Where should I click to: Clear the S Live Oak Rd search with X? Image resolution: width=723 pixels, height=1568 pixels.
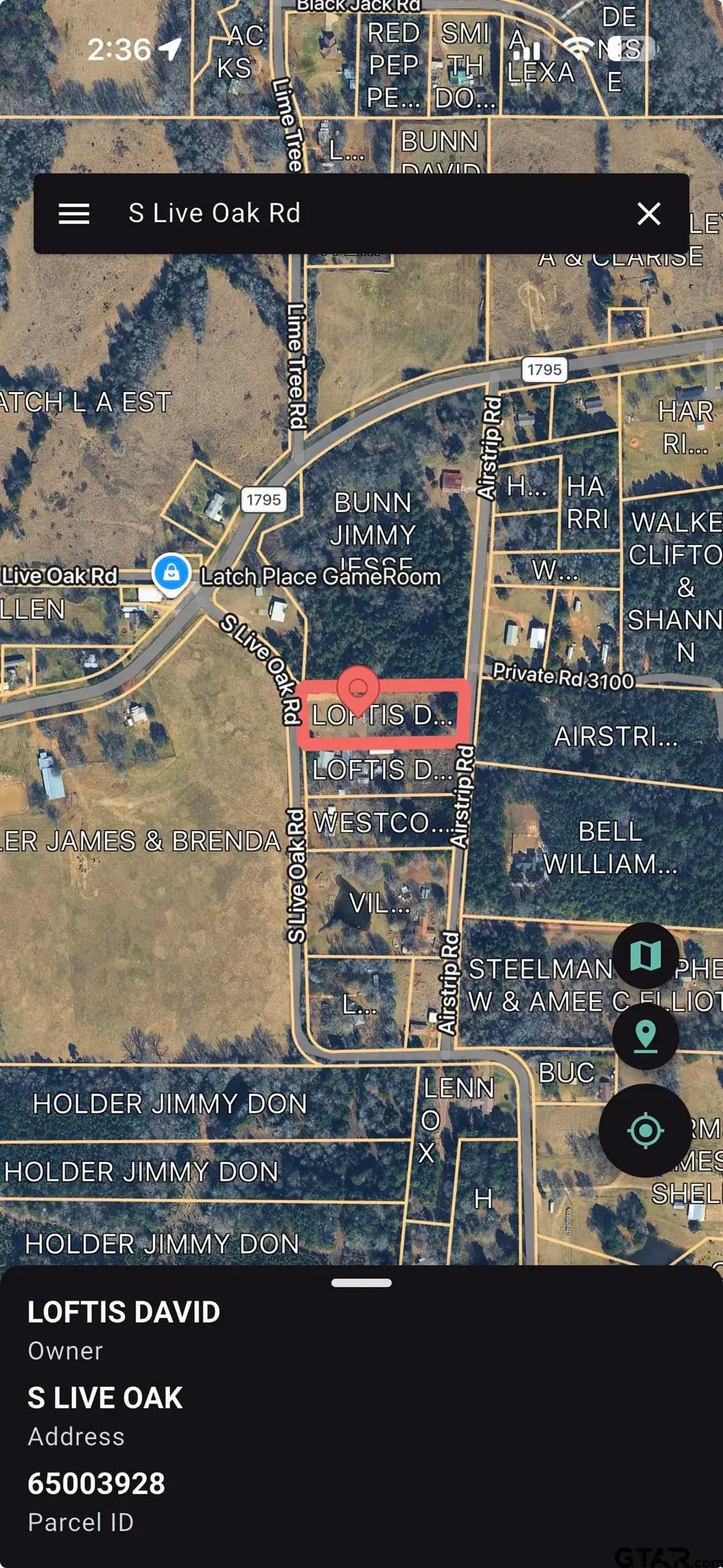coord(649,214)
